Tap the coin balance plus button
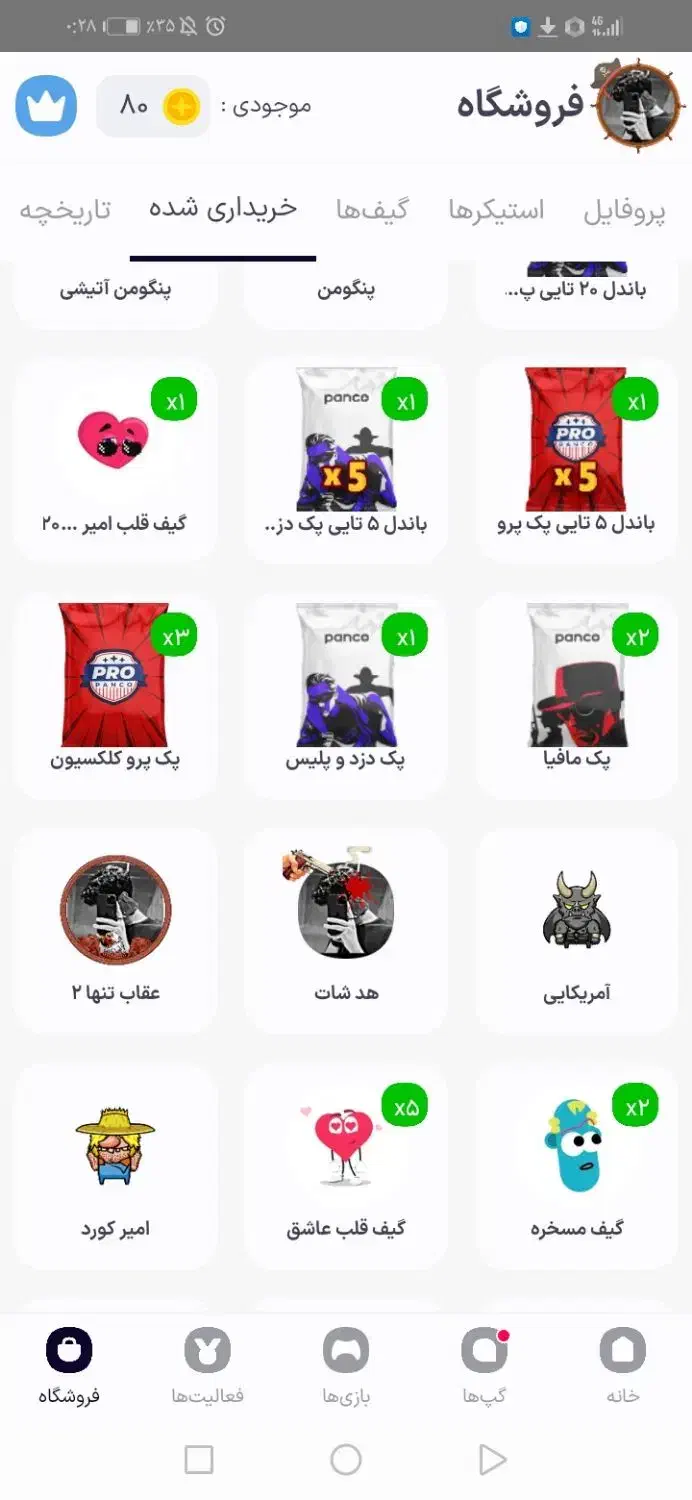The height and width of the screenshot is (1500, 692). 181,106
